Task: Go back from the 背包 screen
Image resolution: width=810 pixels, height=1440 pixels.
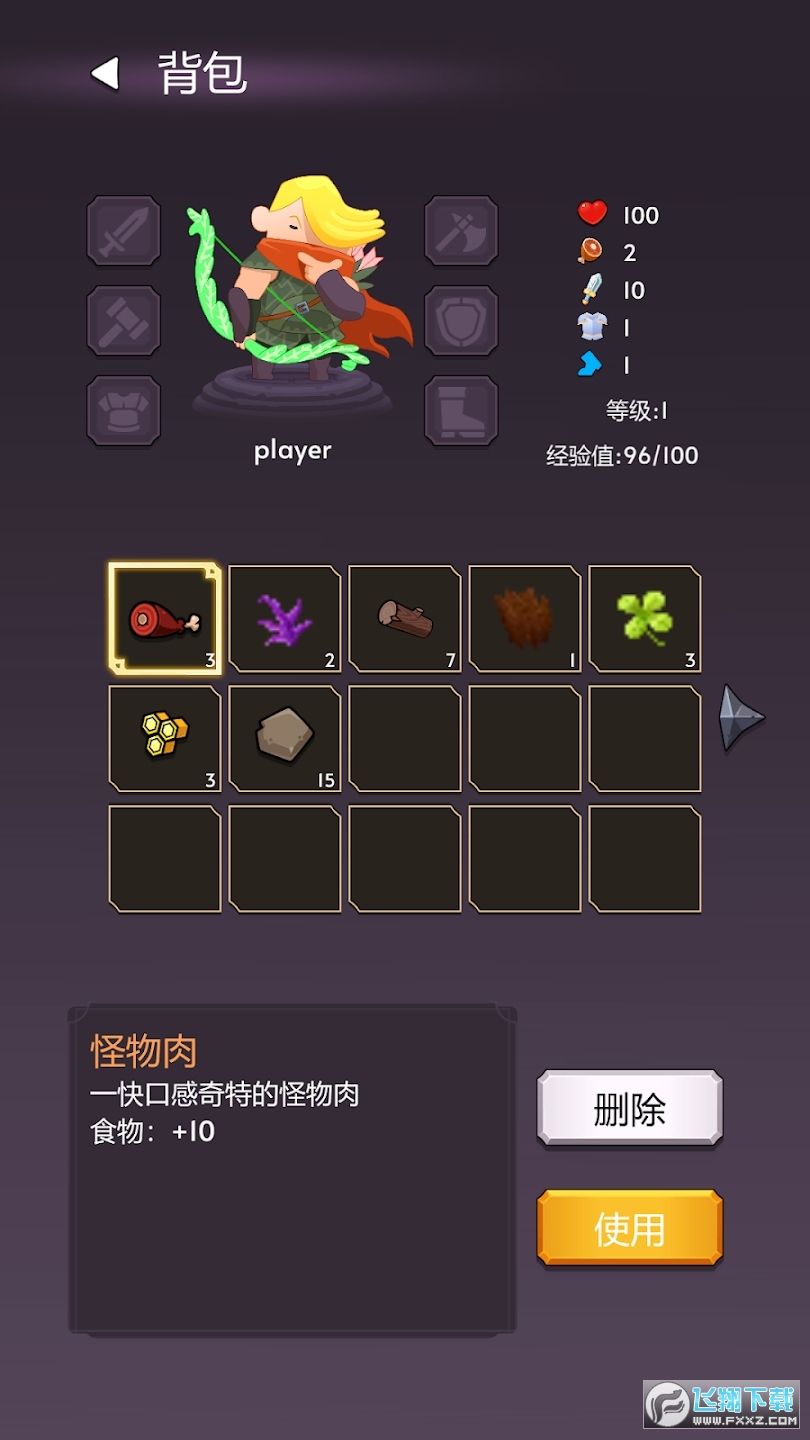Action: [x=106, y=73]
